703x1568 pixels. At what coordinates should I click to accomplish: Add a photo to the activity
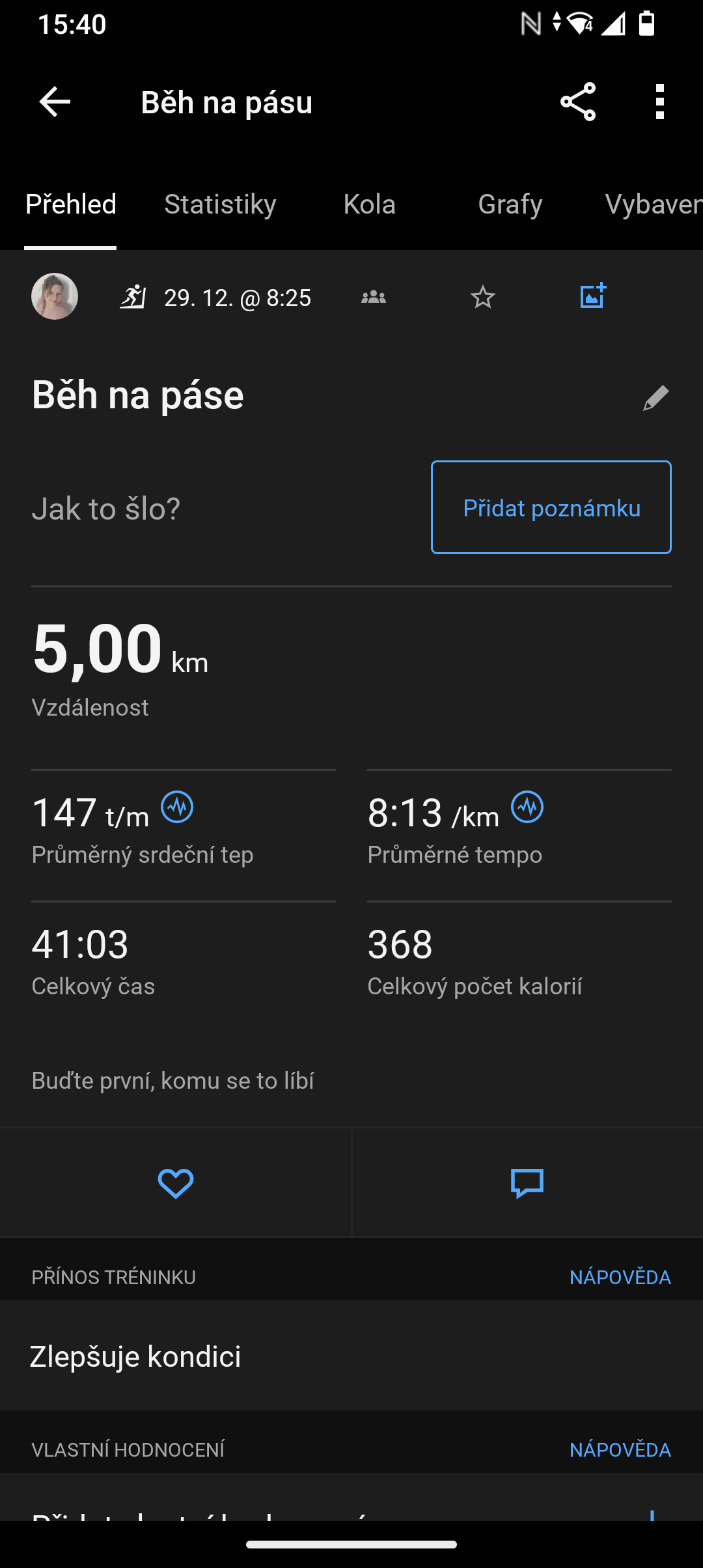593,296
